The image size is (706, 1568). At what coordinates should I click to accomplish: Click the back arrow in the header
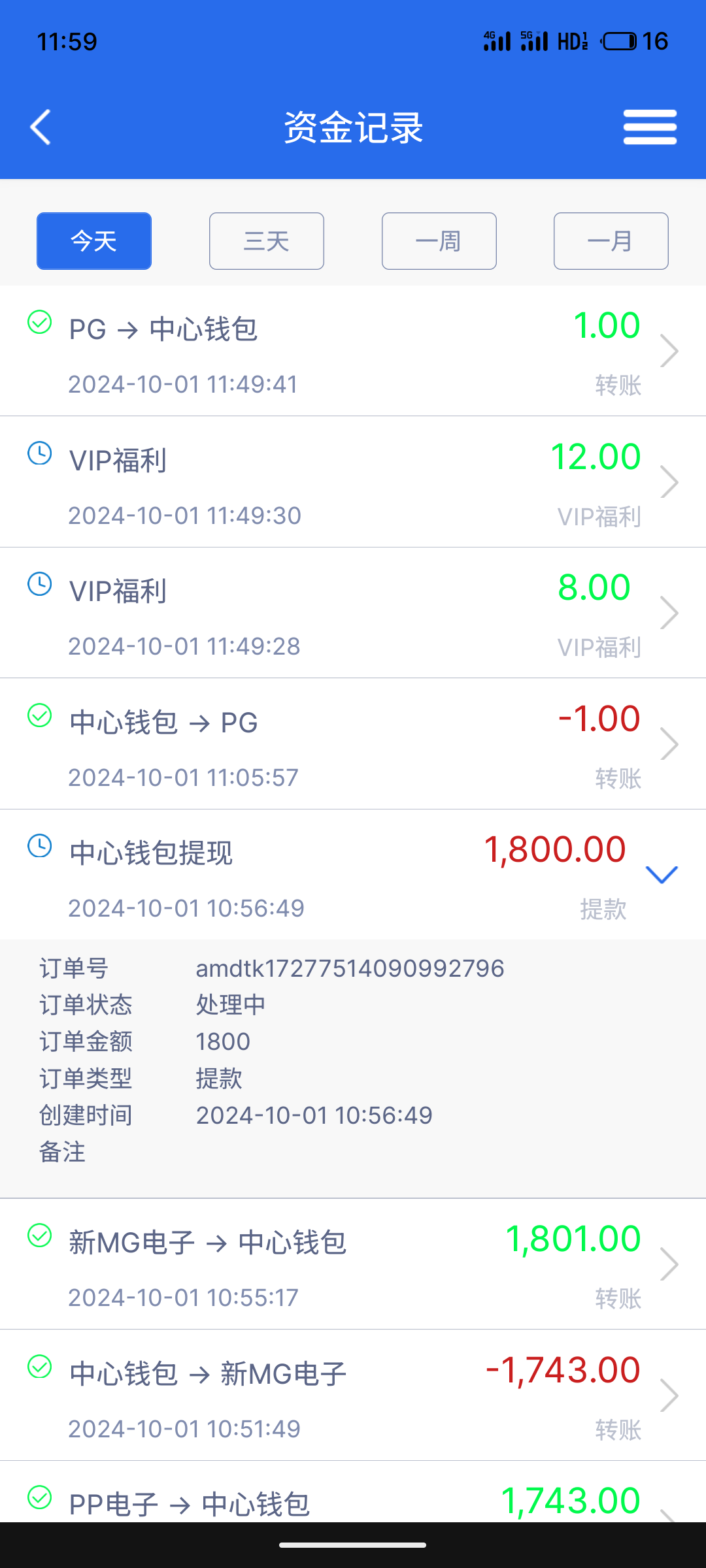click(39, 127)
